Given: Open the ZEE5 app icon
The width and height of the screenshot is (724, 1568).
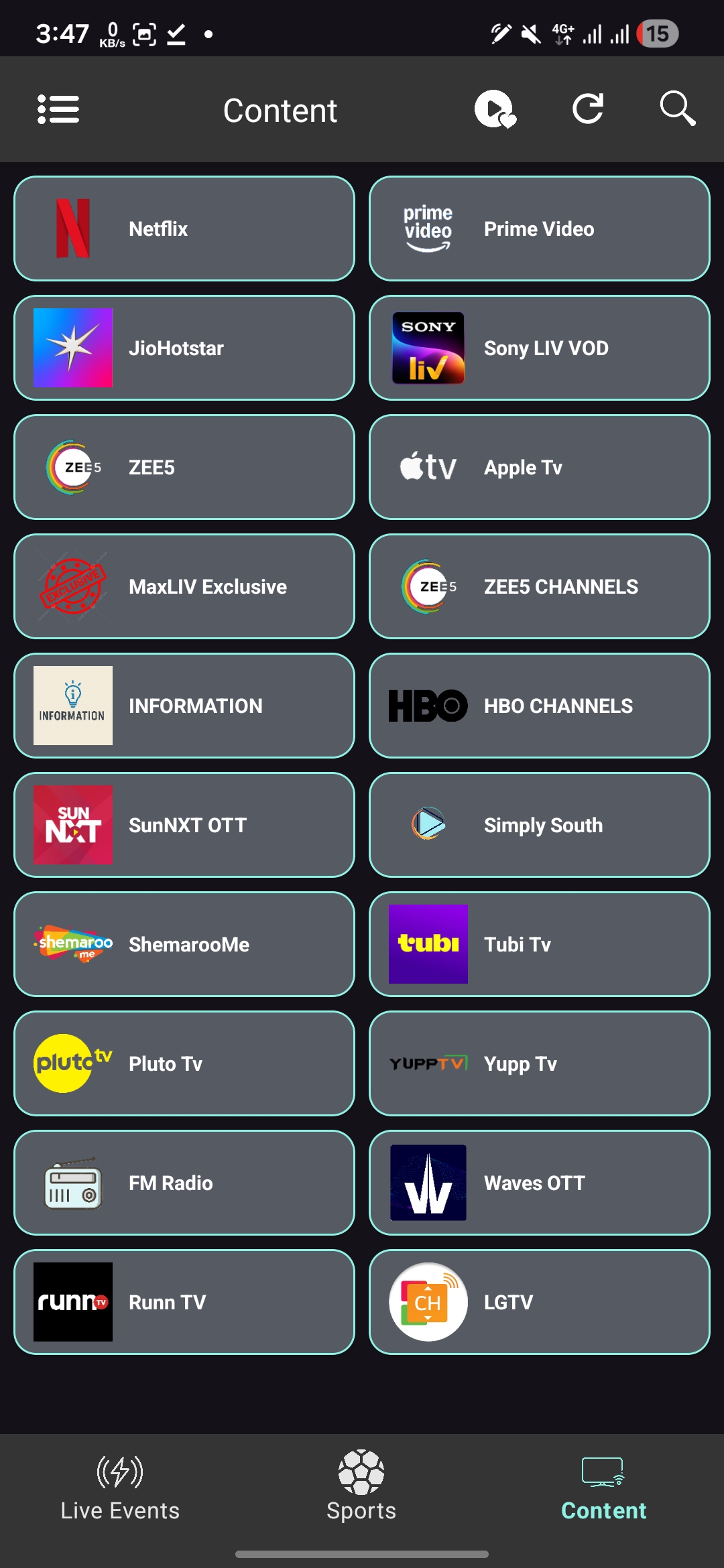Looking at the screenshot, I should point(72,466).
